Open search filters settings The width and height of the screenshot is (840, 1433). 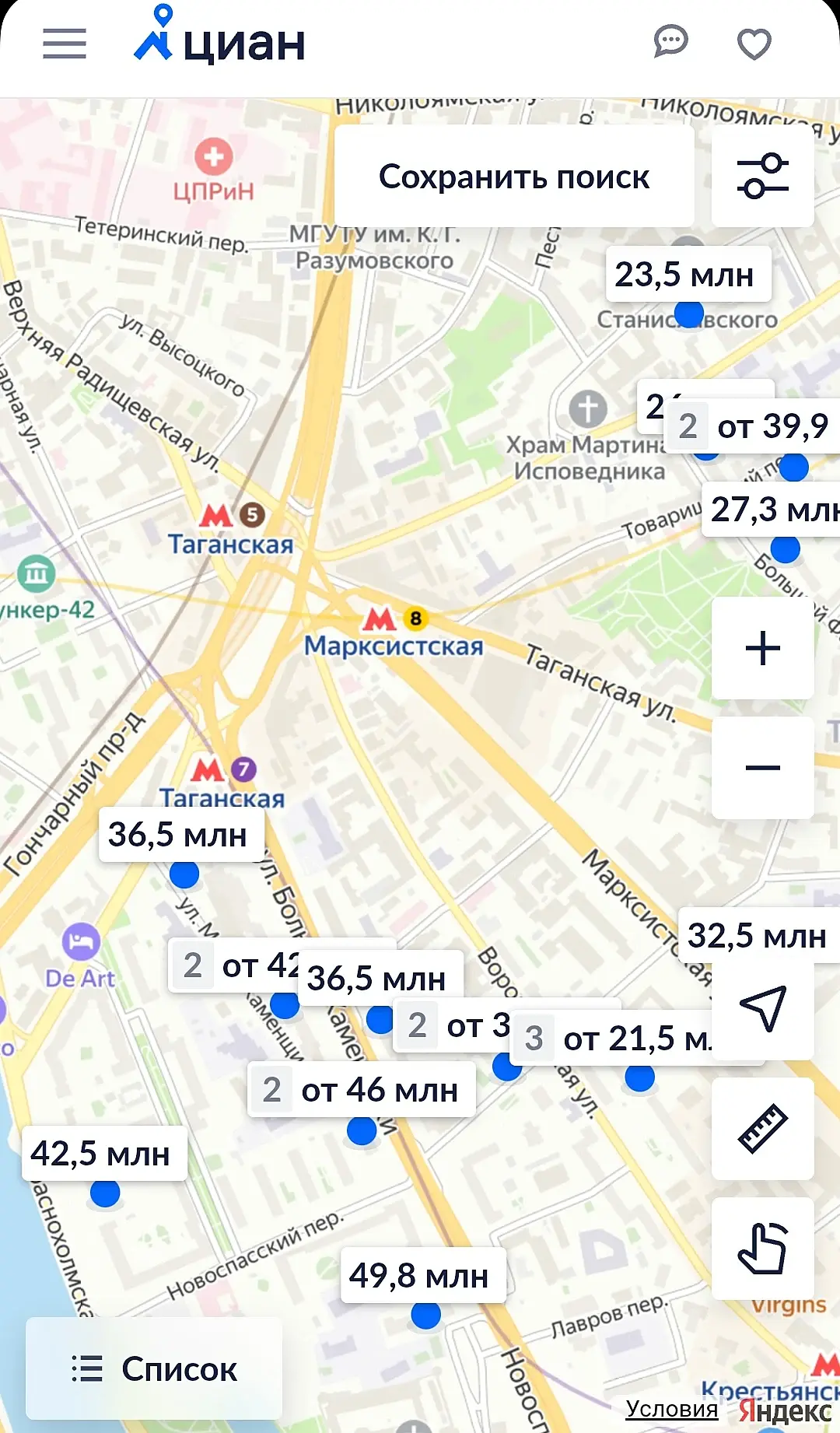click(x=762, y=177)
